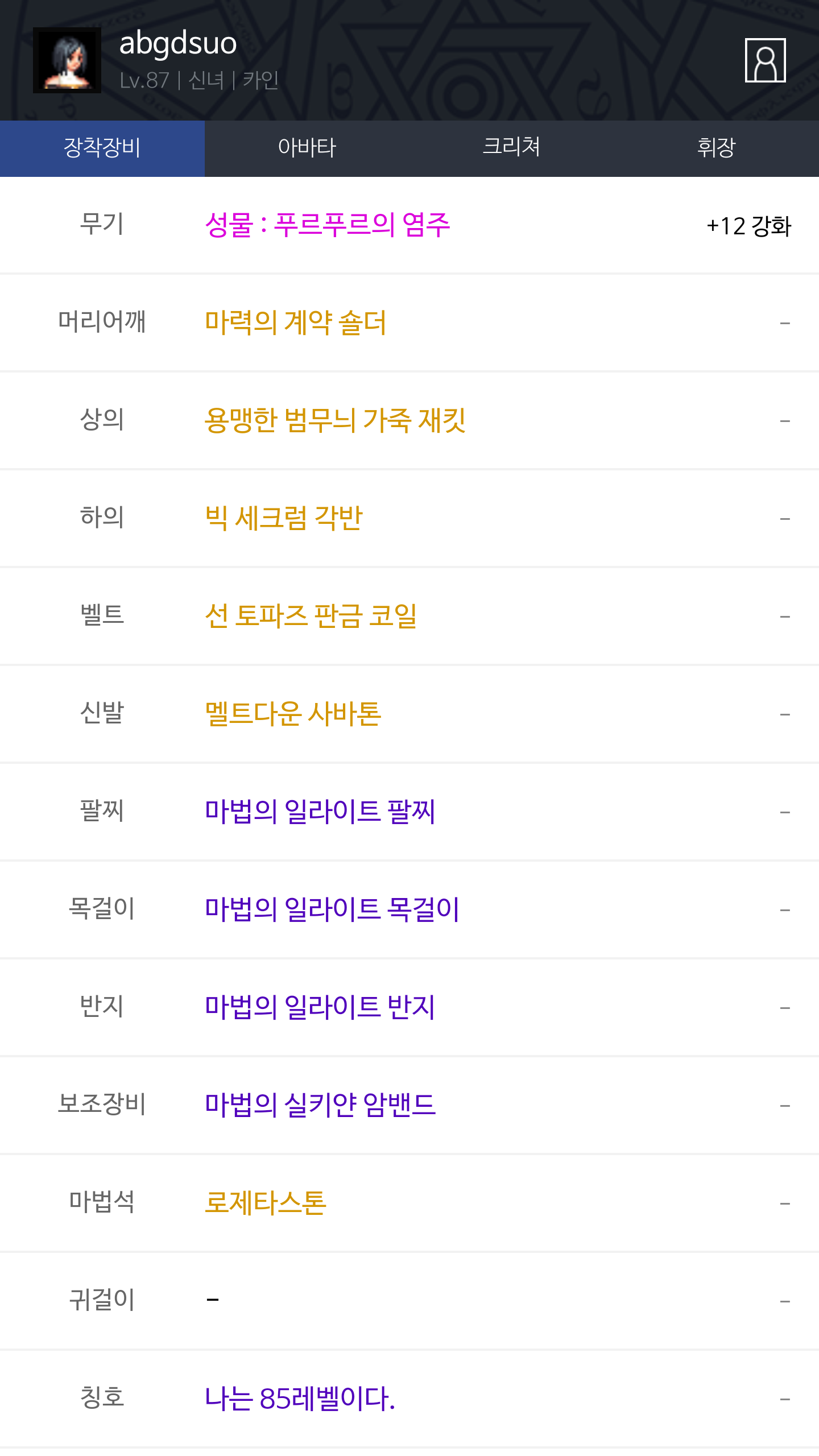The image size is (819, 1456).
Task: View 마법의 일라이트 팔찌 details
Action: coord(320,812)
